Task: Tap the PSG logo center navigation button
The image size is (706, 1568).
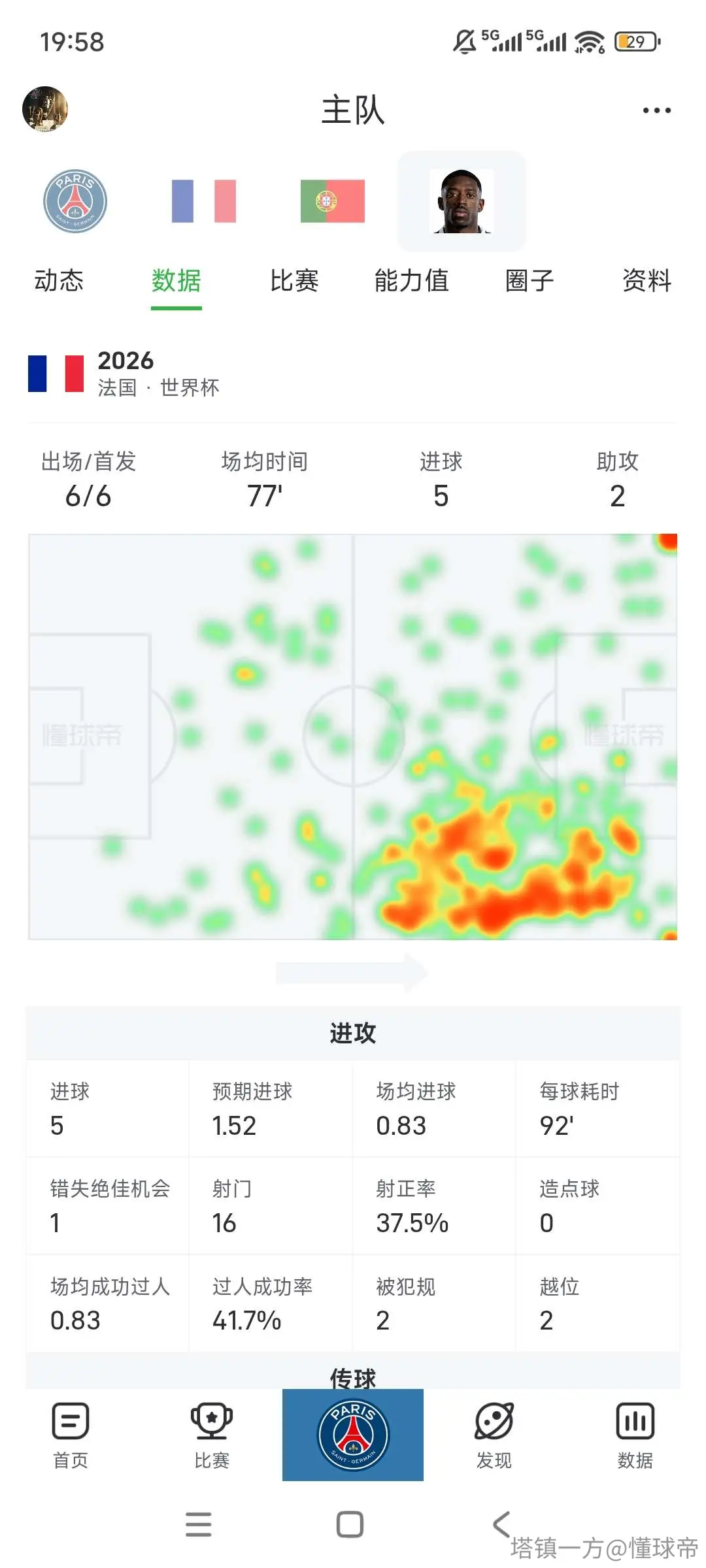Action: point(353,1435)
